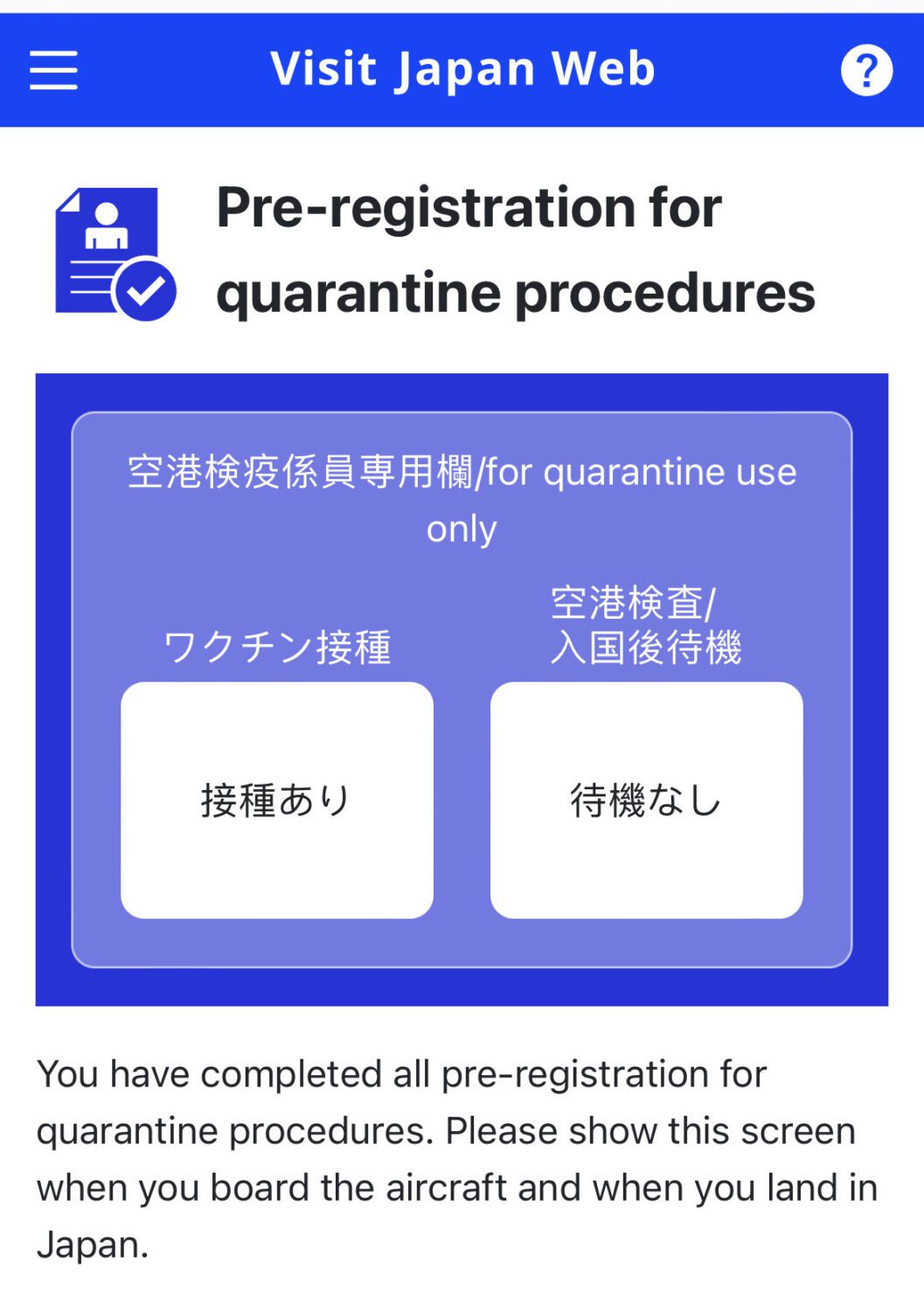The image size is (924, 1311).
Task: Open the hamburger navigation menu
Action: [52, 70]
